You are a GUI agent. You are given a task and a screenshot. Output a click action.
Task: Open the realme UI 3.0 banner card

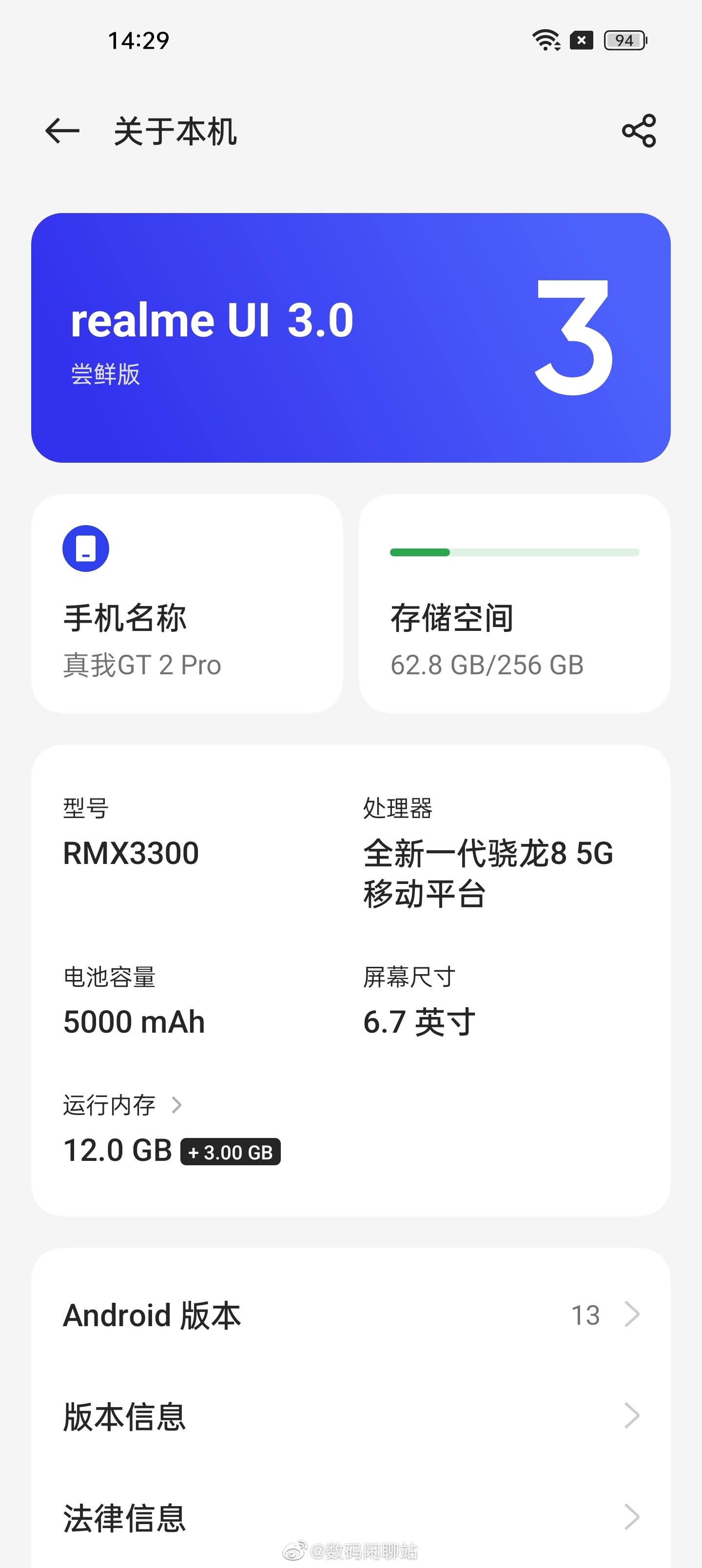point(351,338)
